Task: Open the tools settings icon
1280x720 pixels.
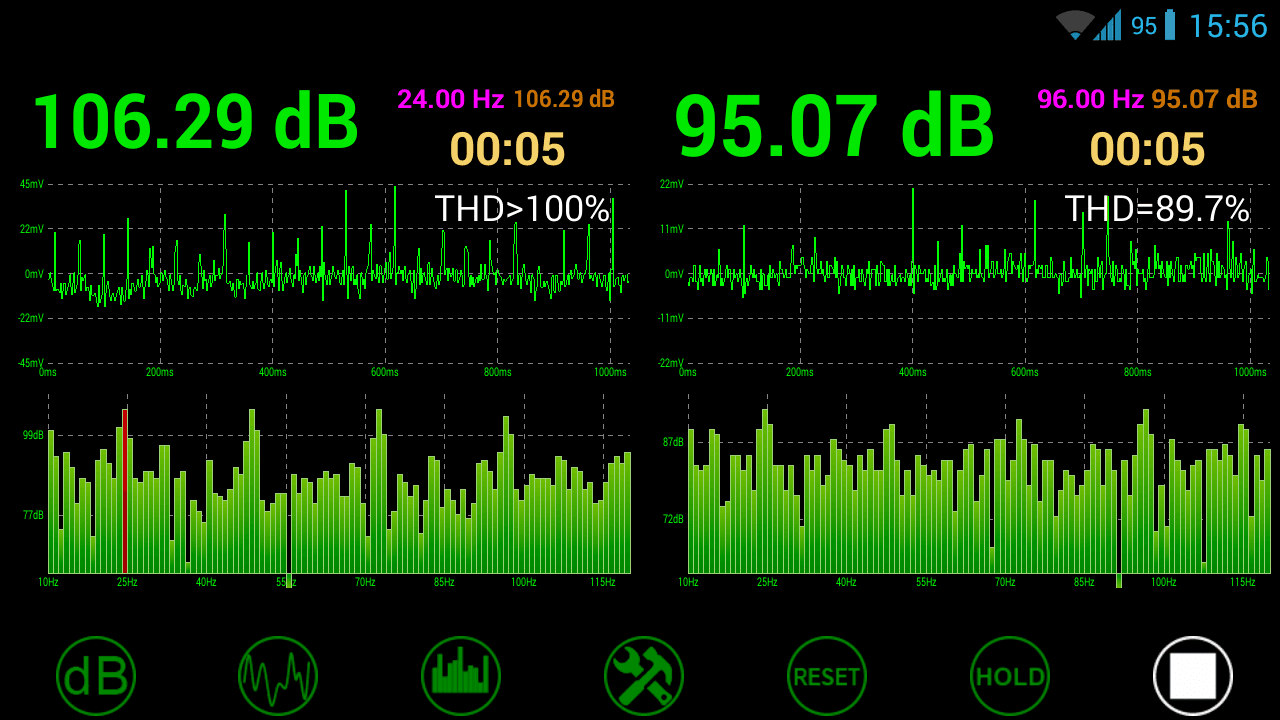Action: coord(644,676)
